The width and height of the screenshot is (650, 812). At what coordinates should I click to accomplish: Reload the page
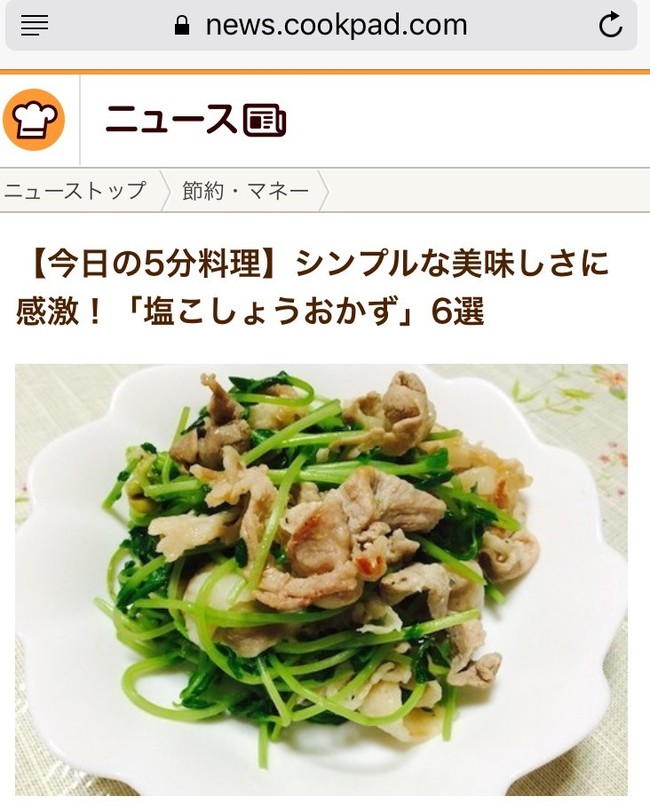click(610, 26)
